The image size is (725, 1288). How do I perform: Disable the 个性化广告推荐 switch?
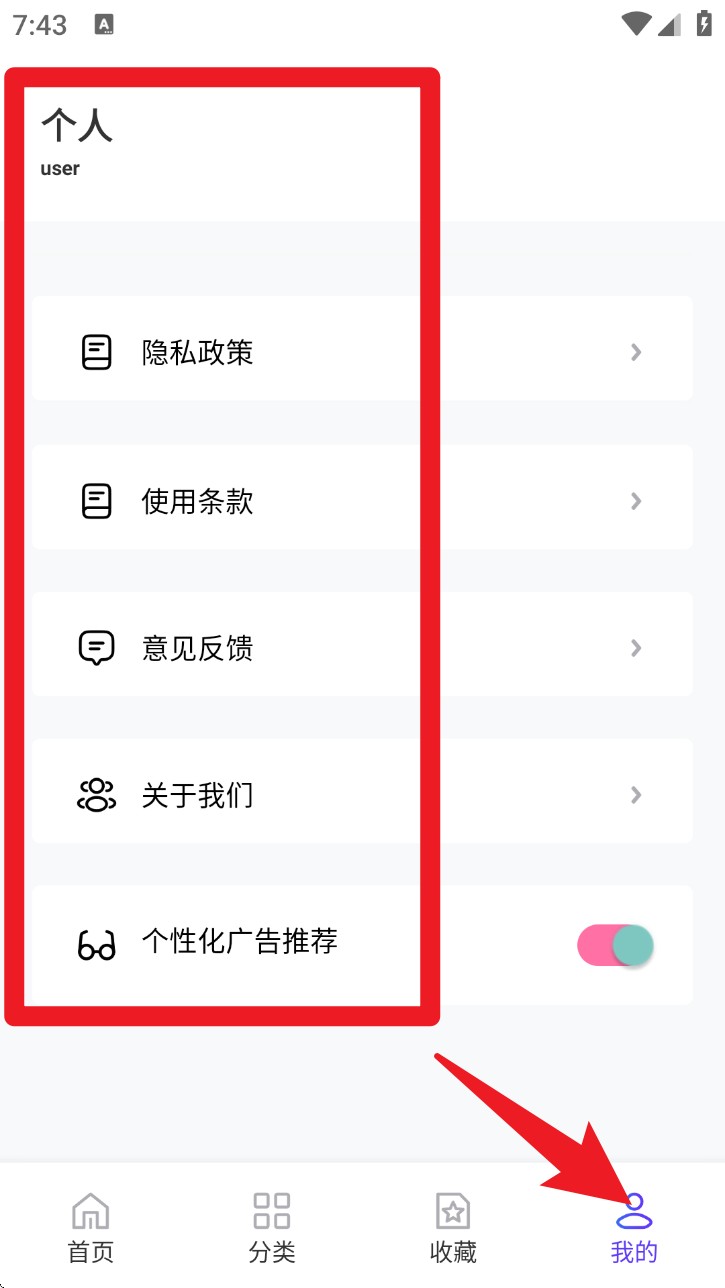(x=614, y=944)
